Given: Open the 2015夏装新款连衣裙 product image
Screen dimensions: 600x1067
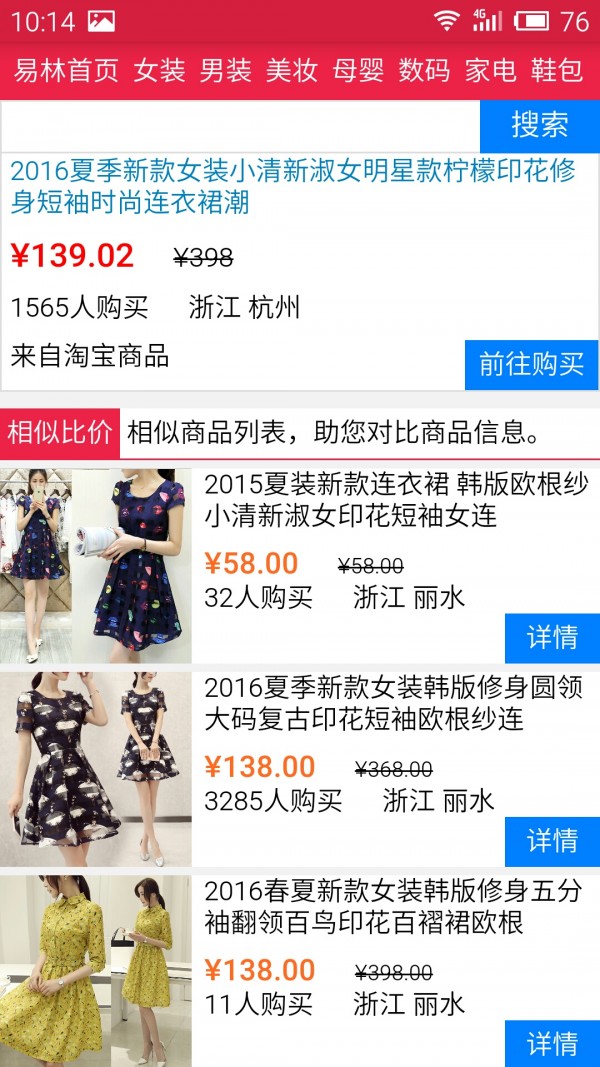Looking at the screenshot, I should pyautogui.click(x=96, y=566).
